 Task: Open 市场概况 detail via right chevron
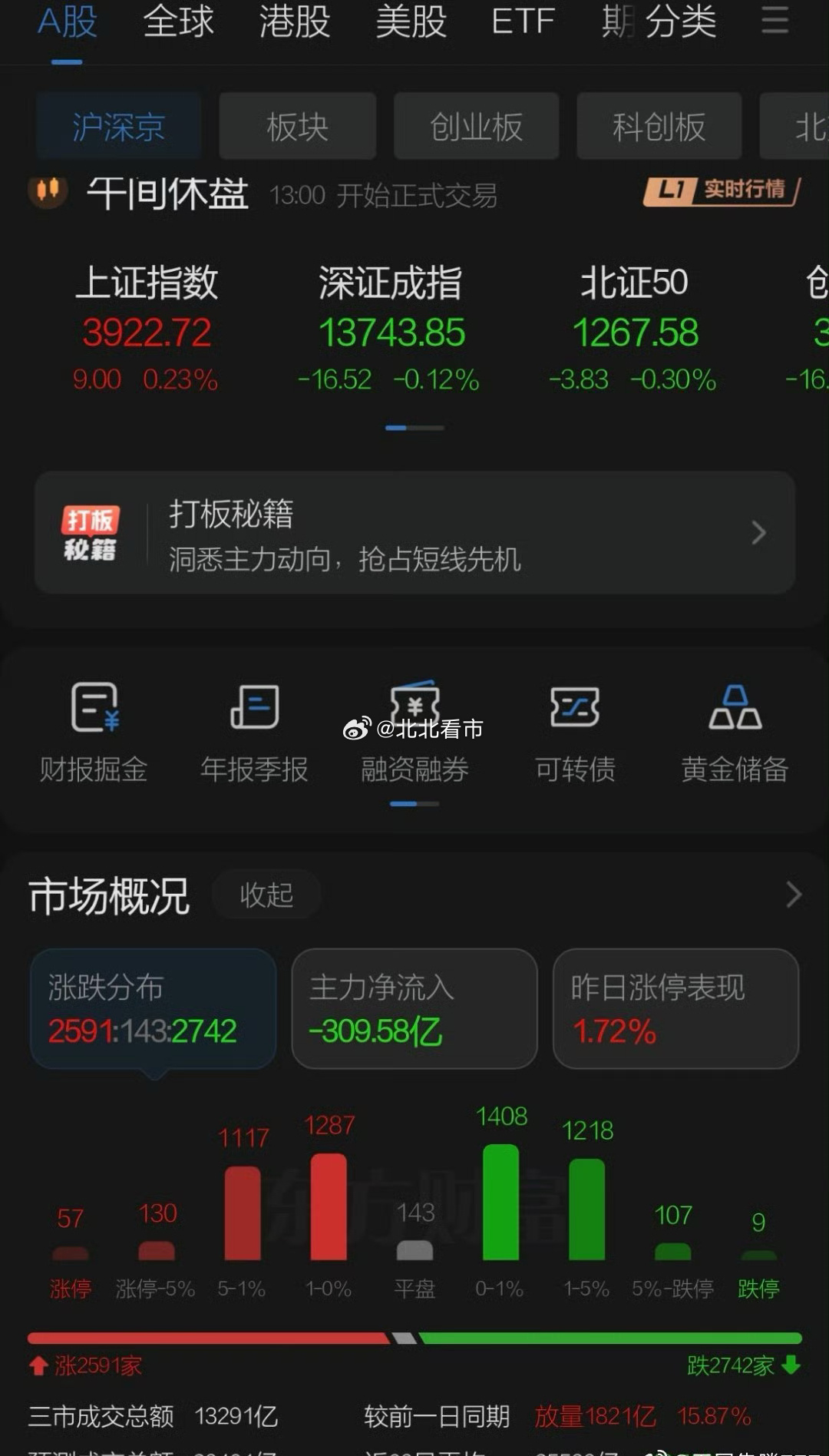[794, 894]
